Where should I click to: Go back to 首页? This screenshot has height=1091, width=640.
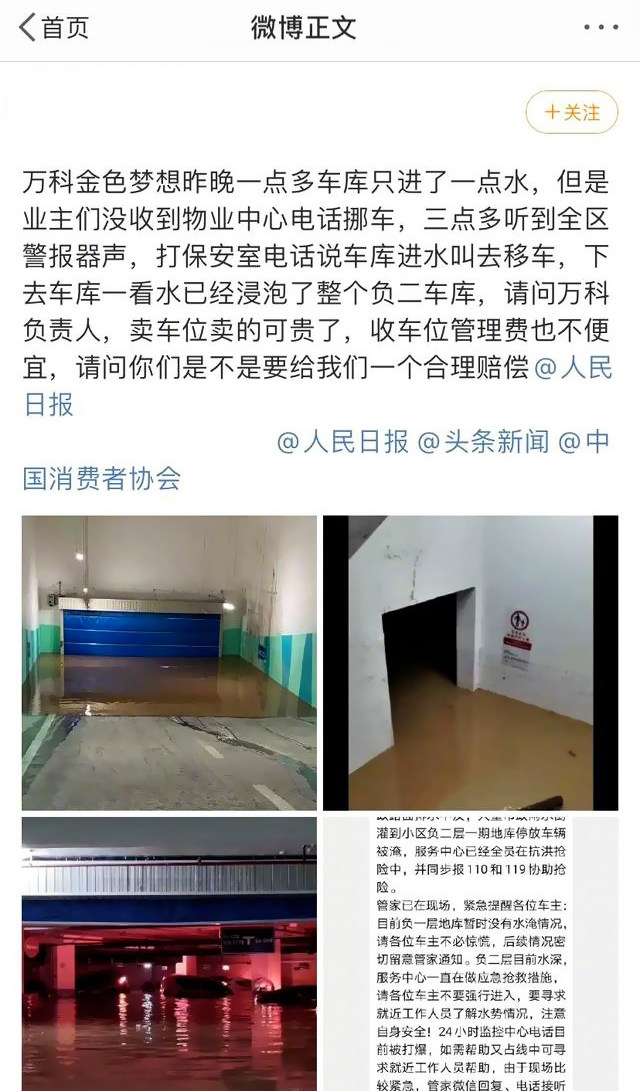pyautogui.click(x=54, y=27)
